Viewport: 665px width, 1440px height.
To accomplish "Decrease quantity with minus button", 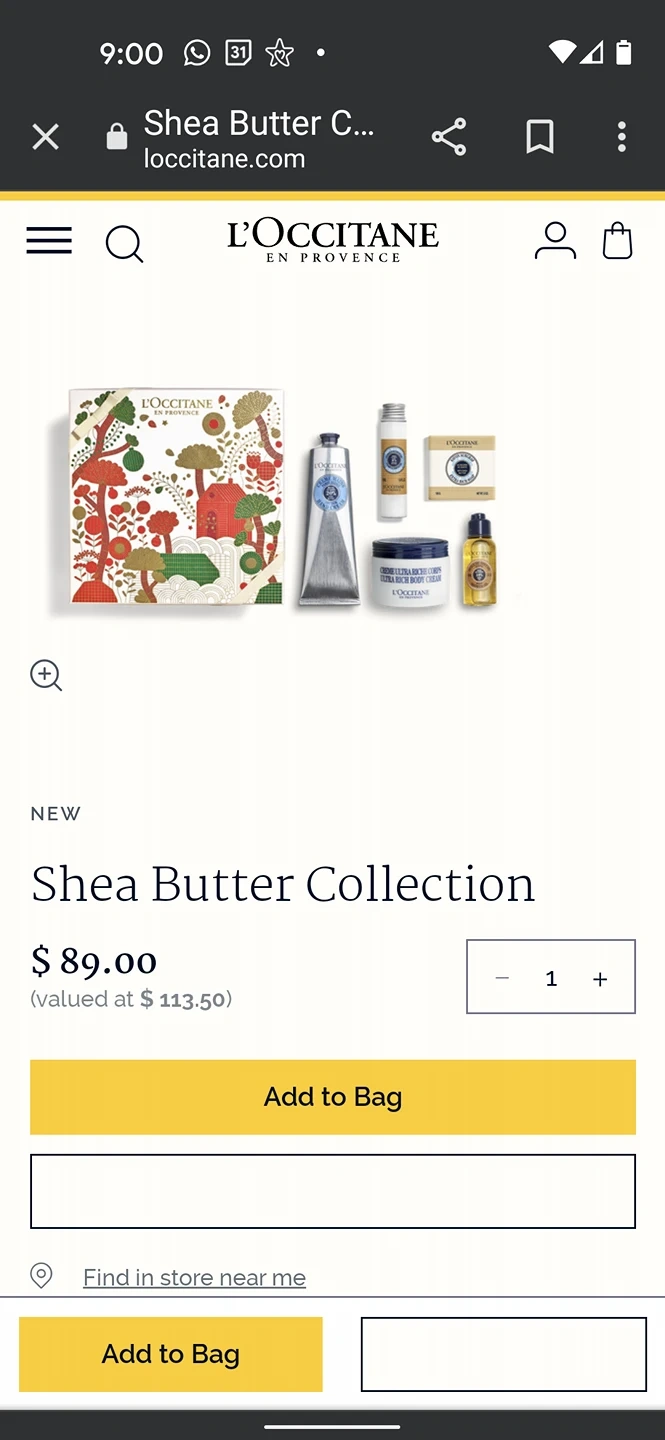I will pyautogui.click(x=503, y=978).
